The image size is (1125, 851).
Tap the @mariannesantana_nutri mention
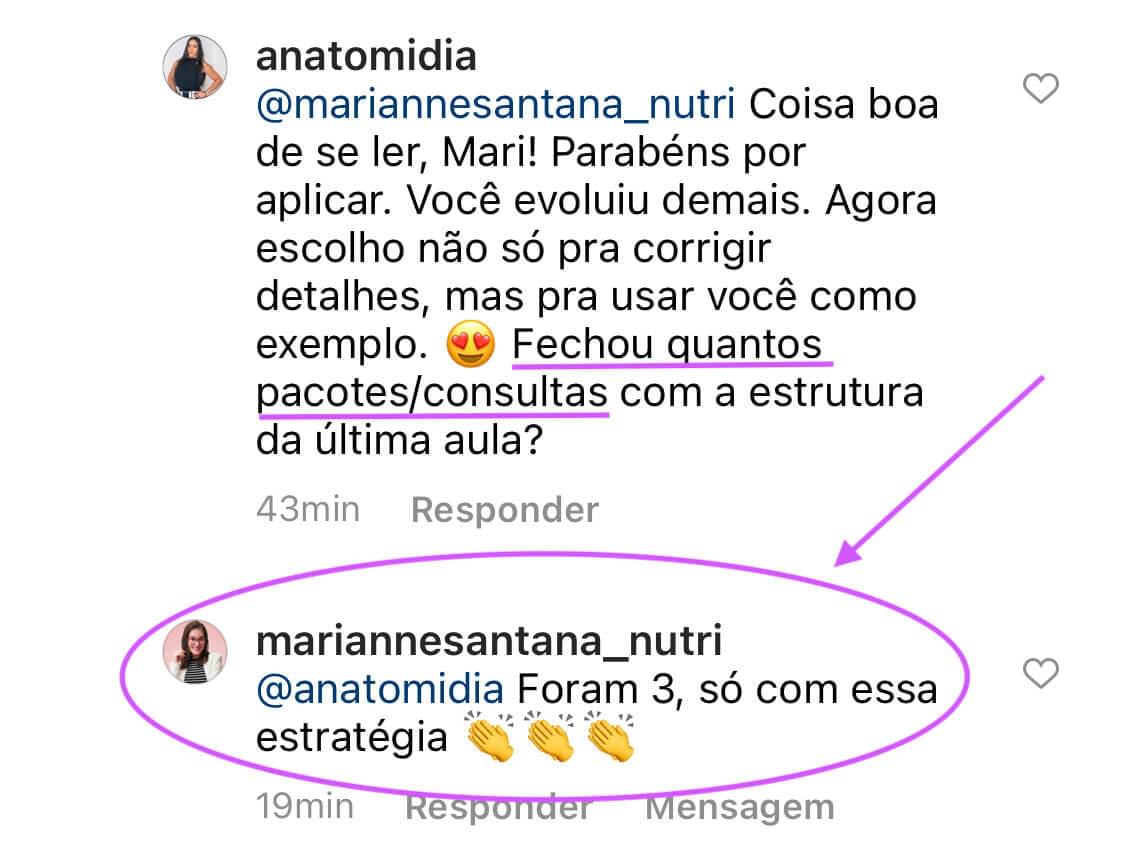coord(496,105)
